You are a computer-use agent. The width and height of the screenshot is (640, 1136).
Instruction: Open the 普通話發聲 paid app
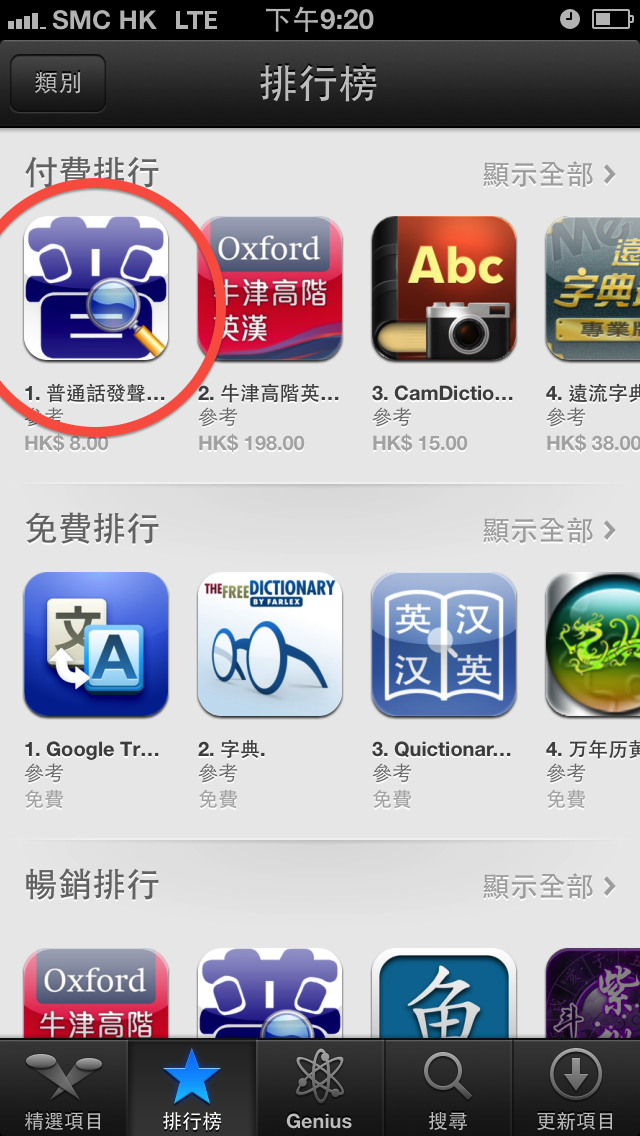[96, 288]
